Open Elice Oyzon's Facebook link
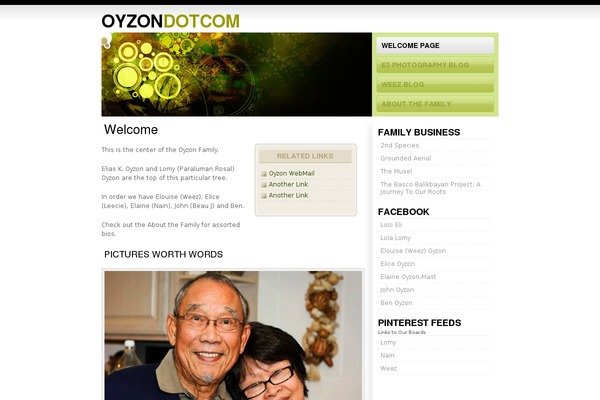Viewport: 600px width, 400px height. pos(397,264)
